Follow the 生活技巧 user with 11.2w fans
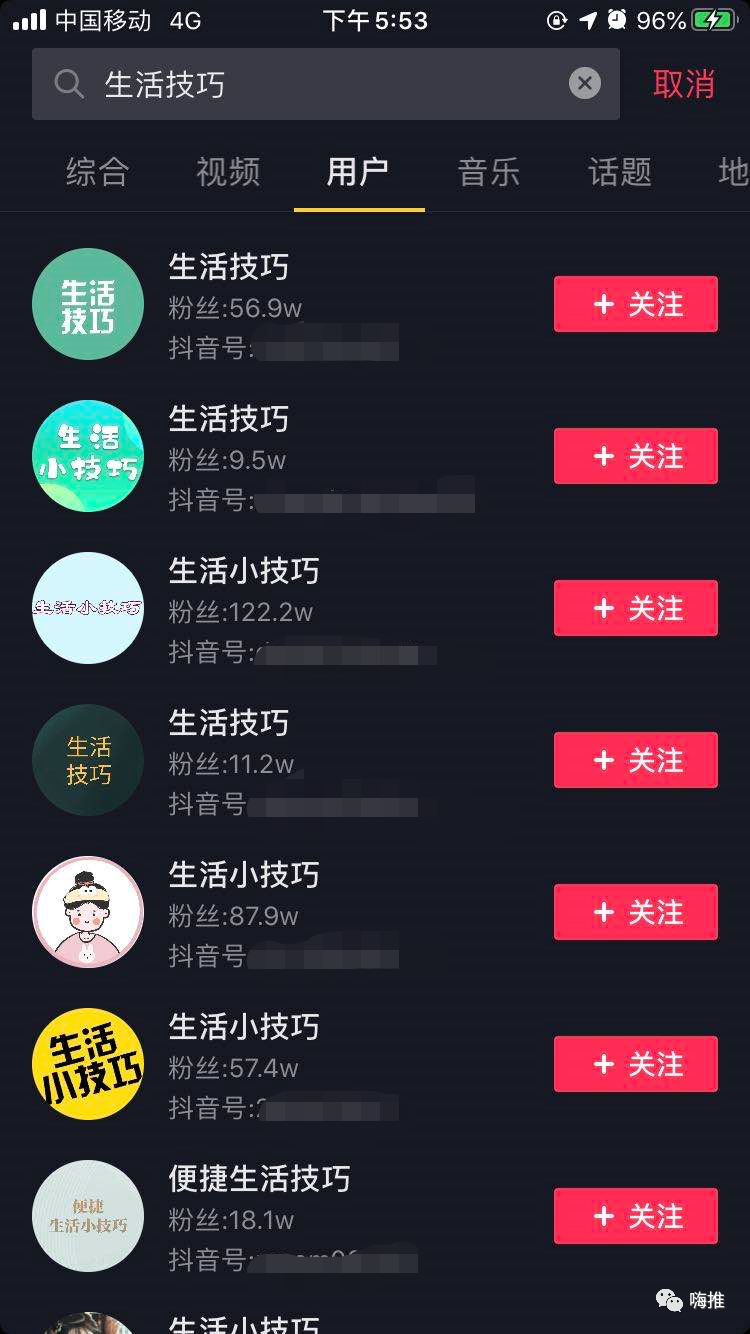The height and width of the screenshot is (1334, 750). [636, 760]
